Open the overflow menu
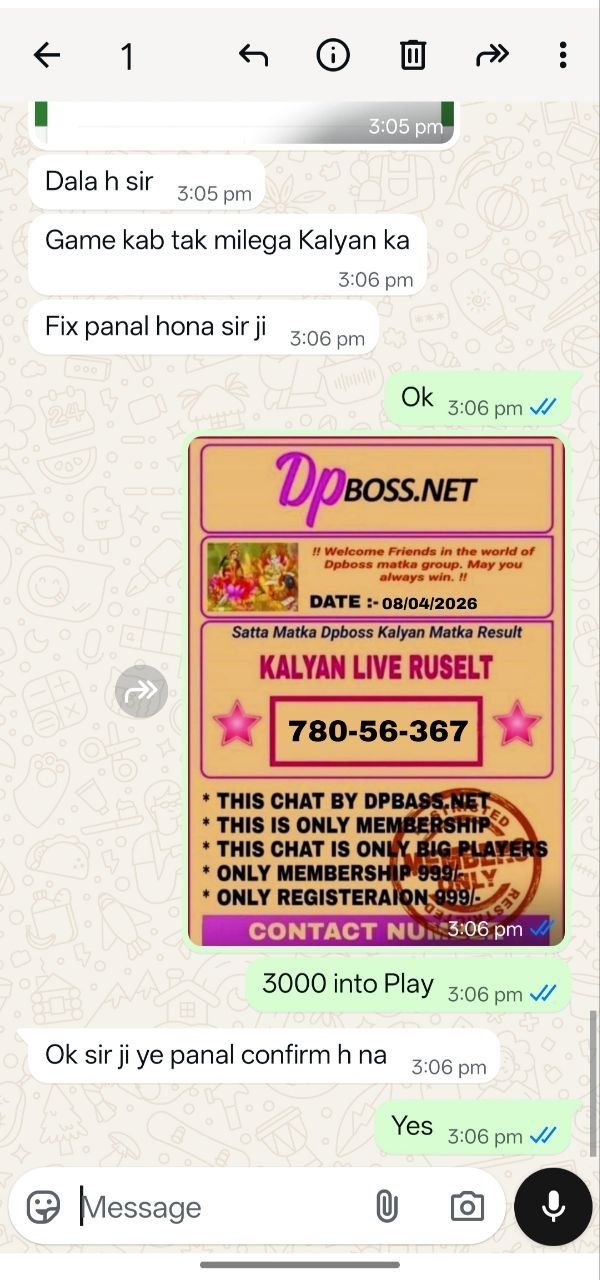 563,56
